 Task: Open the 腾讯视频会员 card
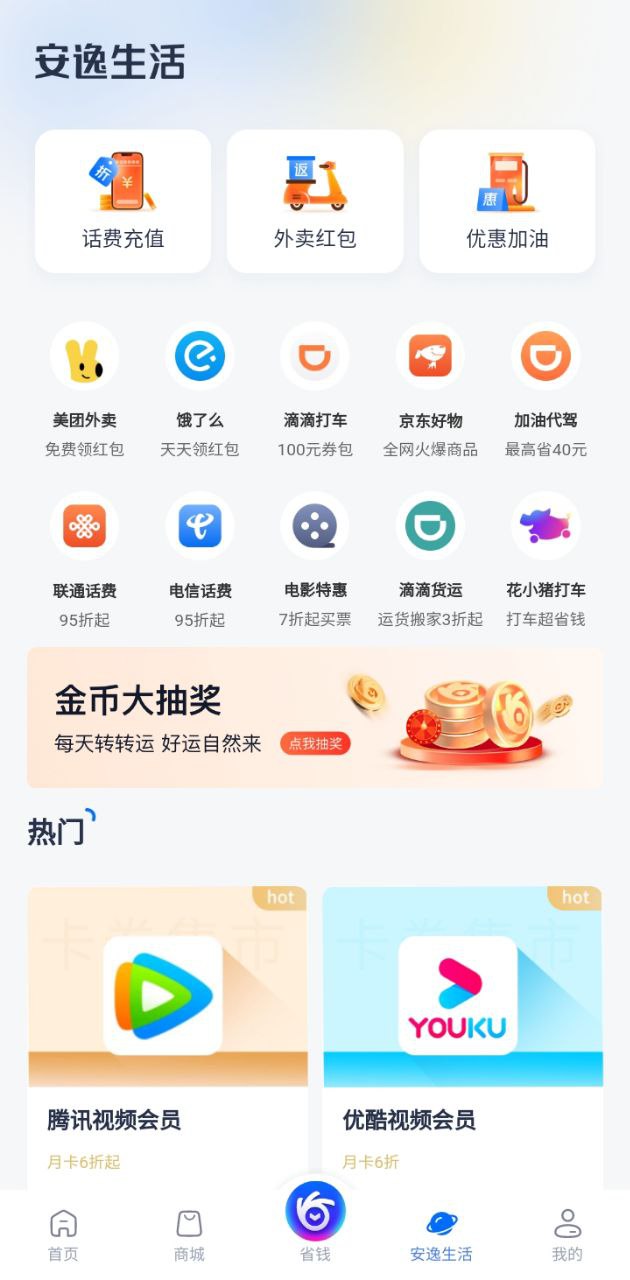[x=167, y=1030]
